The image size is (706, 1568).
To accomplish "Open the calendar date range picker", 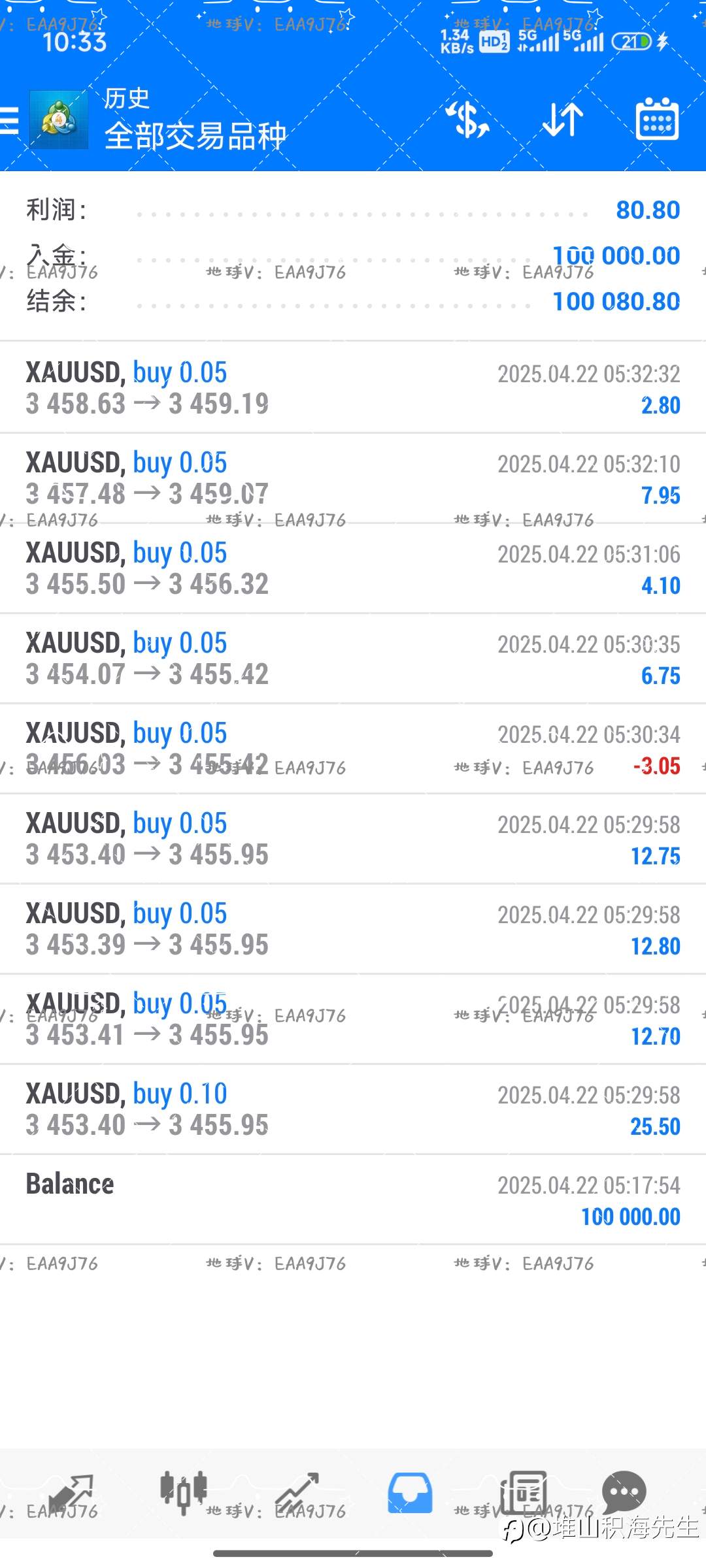I will coord(657,120).
